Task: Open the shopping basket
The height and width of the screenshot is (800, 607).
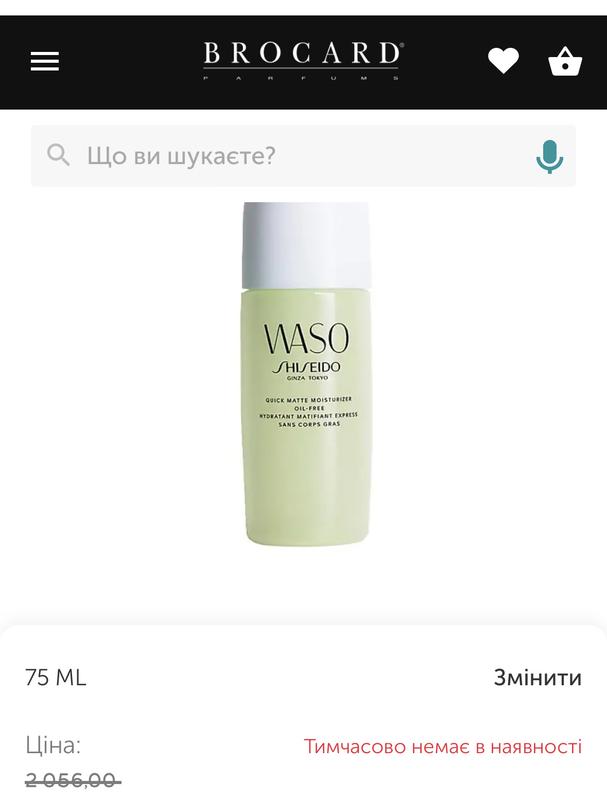Action: pos(565,62)
